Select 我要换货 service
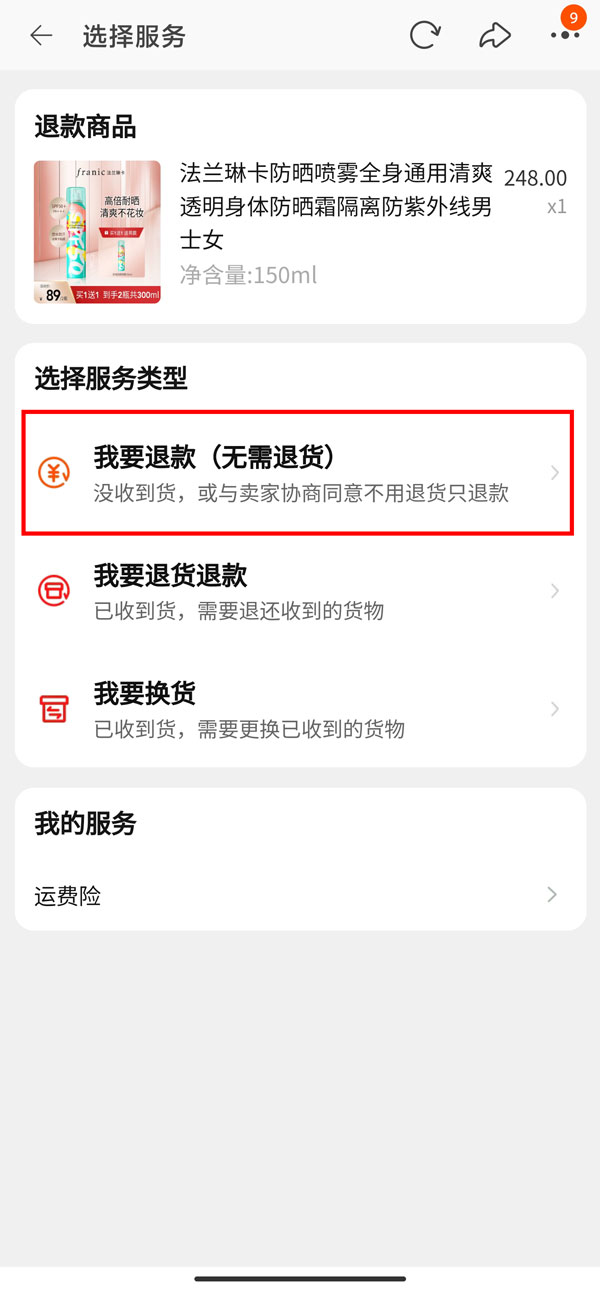The image size is (600, 1290). click(300, 709)
